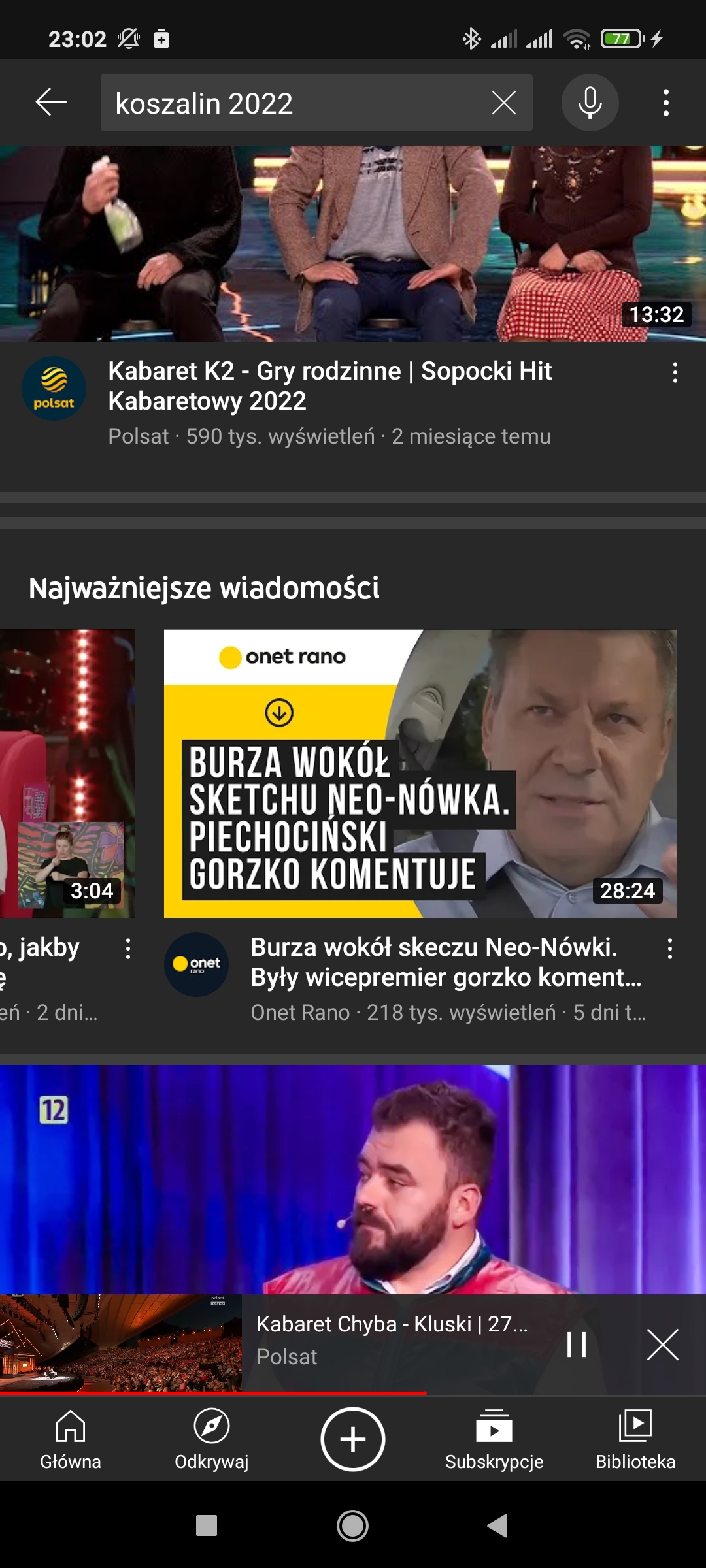Go back from search results

51,103
